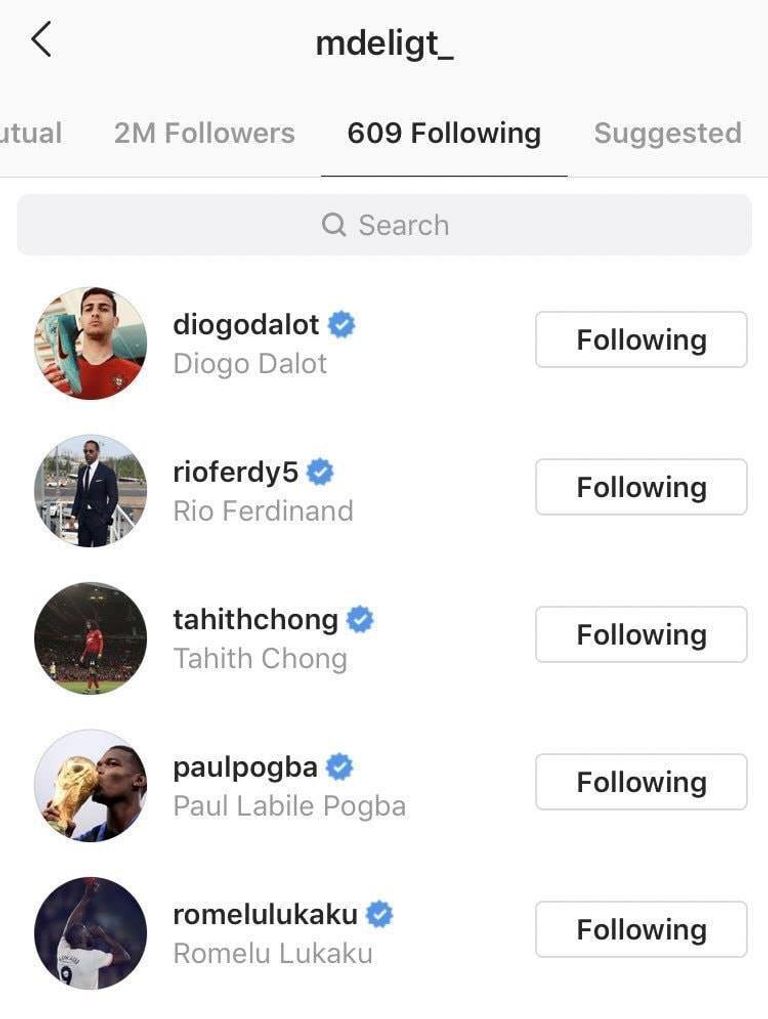The width and height of the screenshot is (768, 1019).
Task: Go back using the top-left arrow
Action: point(41,41)
